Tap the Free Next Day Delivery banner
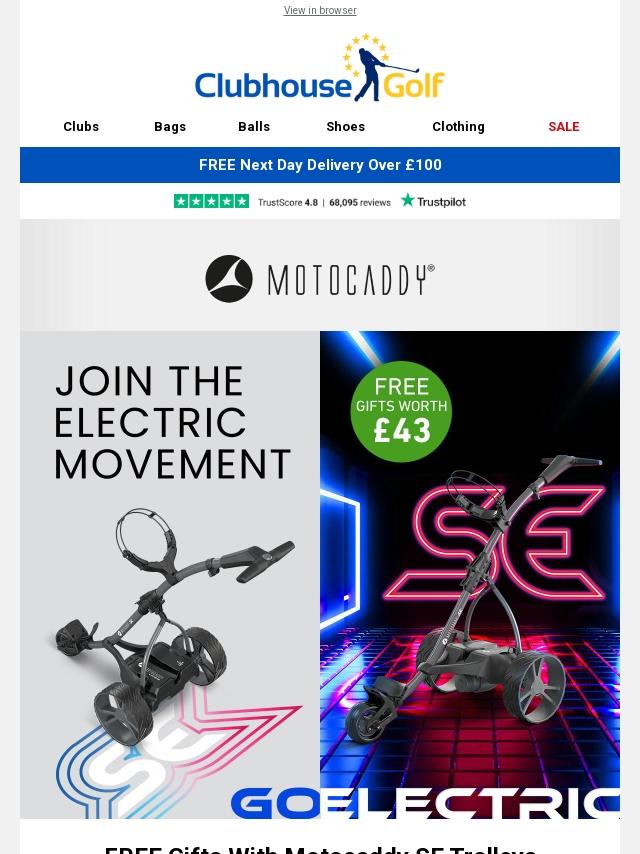The height and width of the screenshot is (854, 640). click(320, 165)
